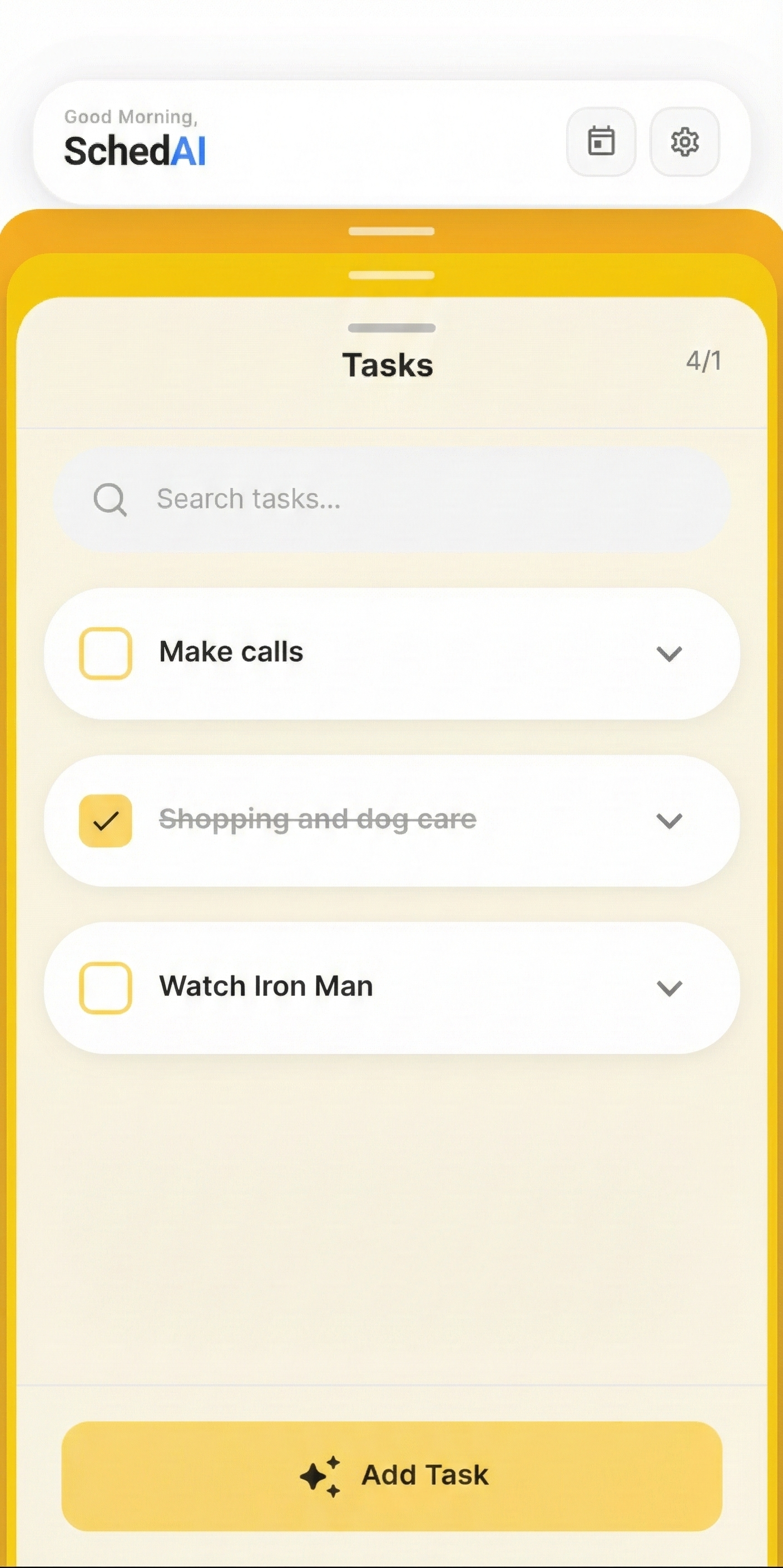Uncheck Shopping and dog care task
Screen dimensions: 783x1568
pos(106,821)
